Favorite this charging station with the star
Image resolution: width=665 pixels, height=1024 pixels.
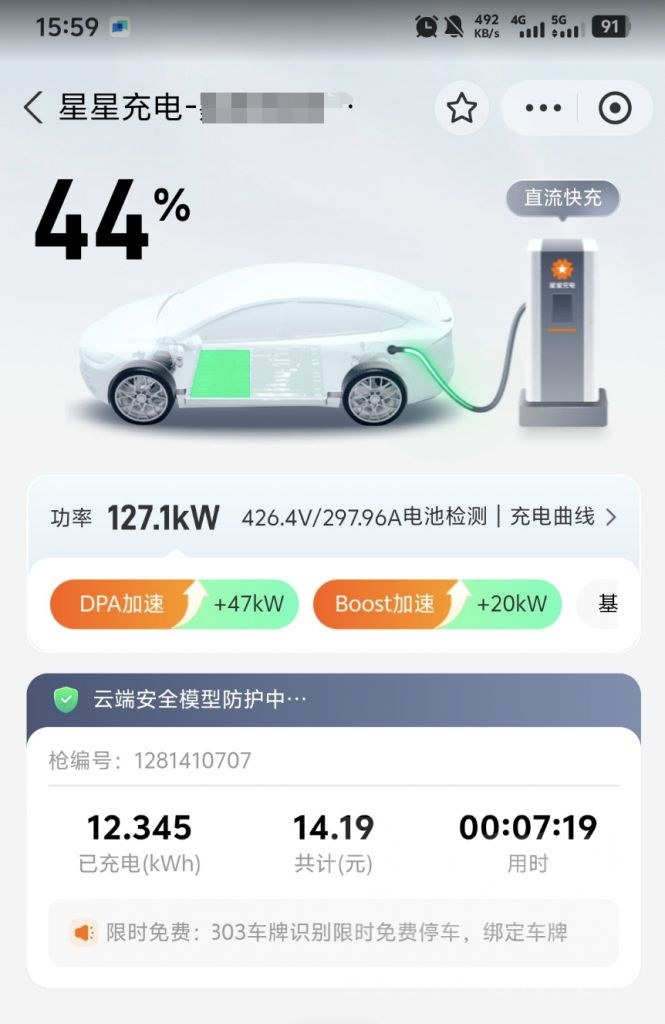tap(461, 108)
